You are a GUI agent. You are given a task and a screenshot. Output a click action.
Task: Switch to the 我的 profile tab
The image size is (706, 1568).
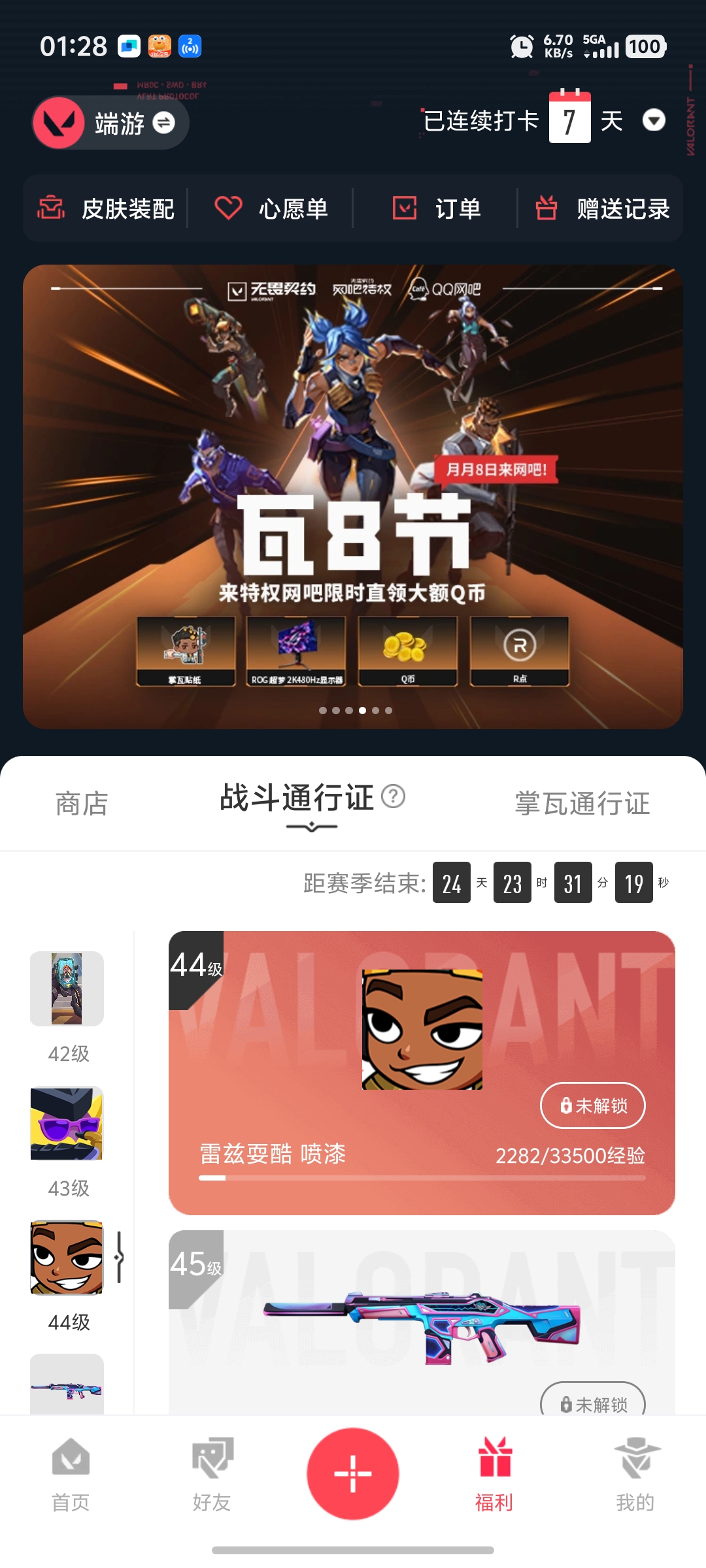pyautogui.click(x=635, y=1475)
